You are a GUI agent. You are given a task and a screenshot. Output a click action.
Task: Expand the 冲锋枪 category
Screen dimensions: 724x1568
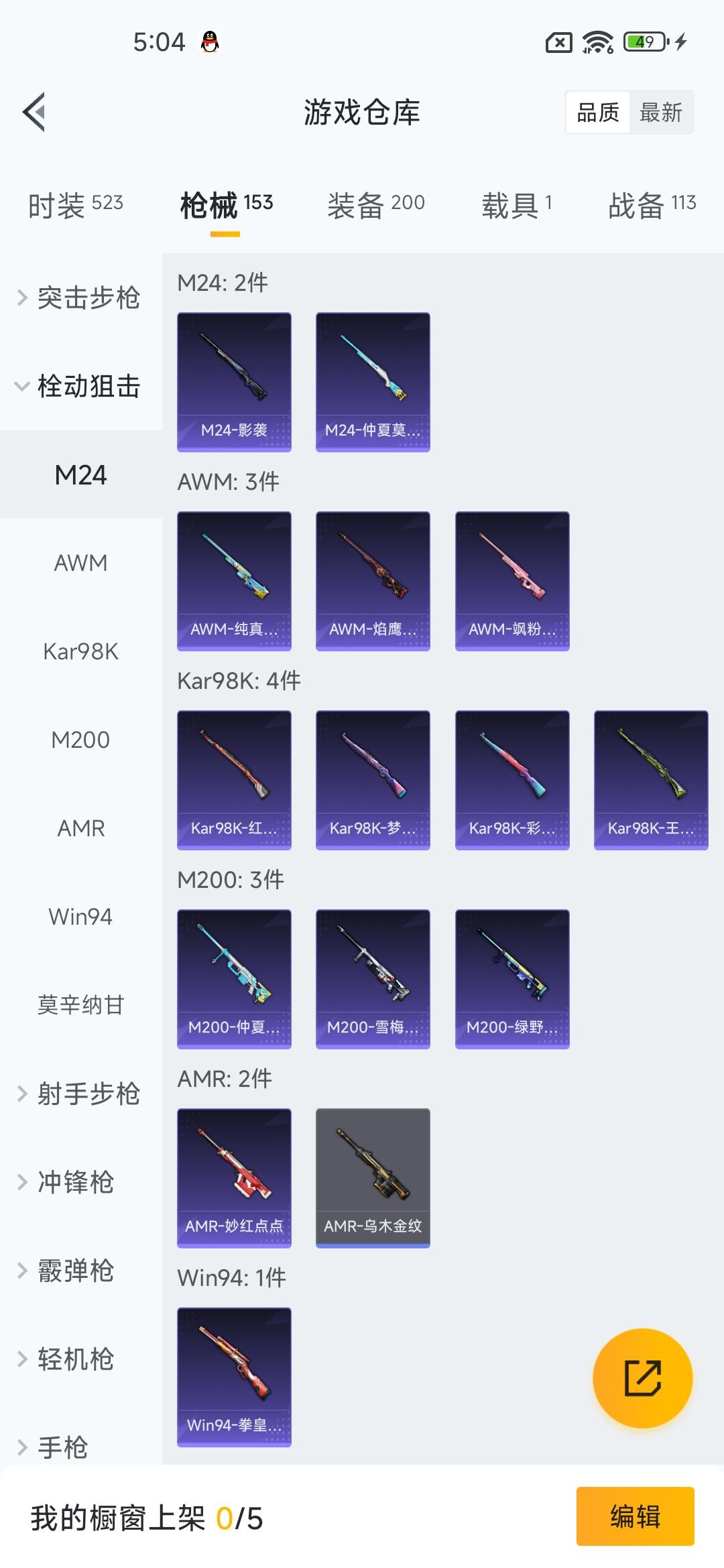coord(75,1182)
